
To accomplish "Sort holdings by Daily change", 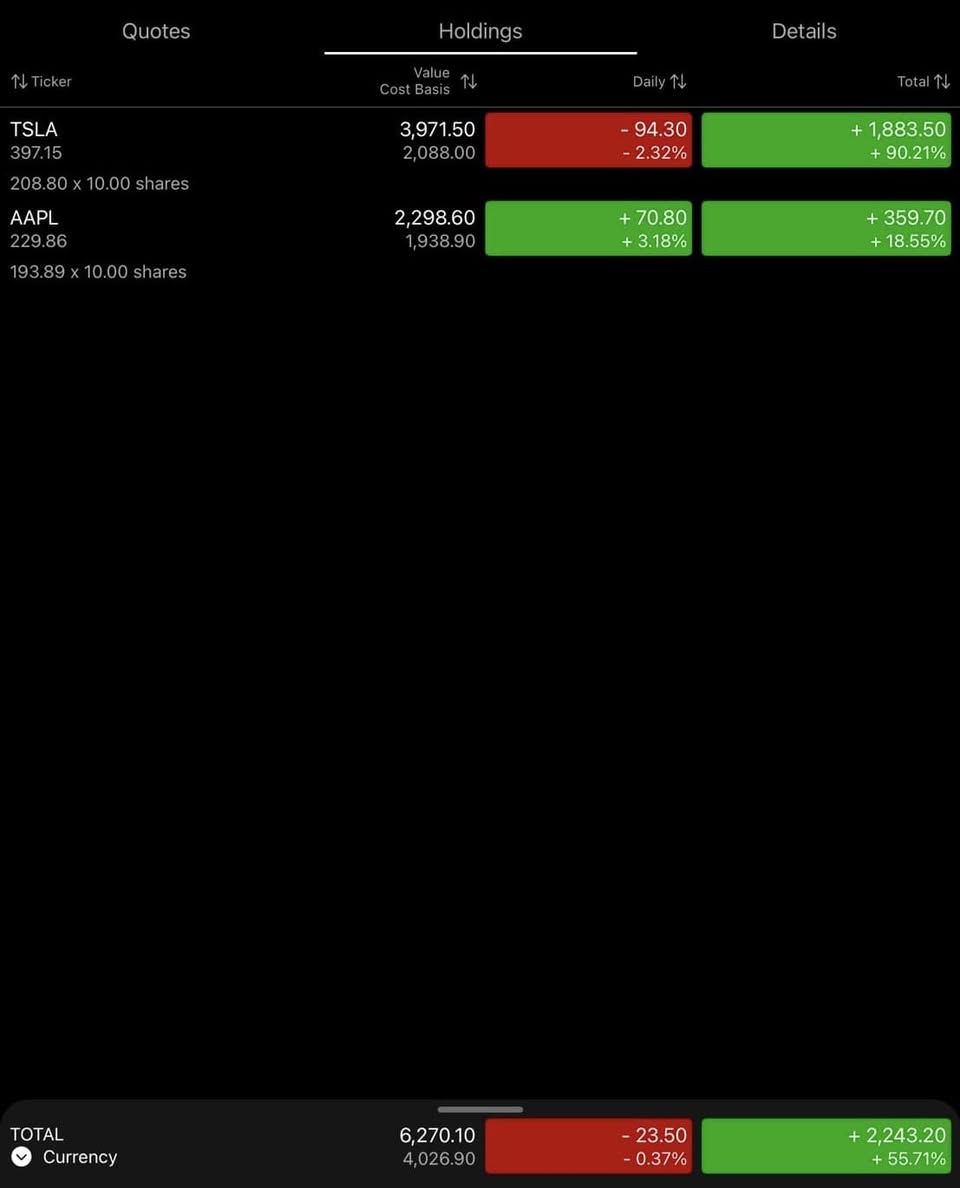I will pyautogui.click(x=659, y=81).
